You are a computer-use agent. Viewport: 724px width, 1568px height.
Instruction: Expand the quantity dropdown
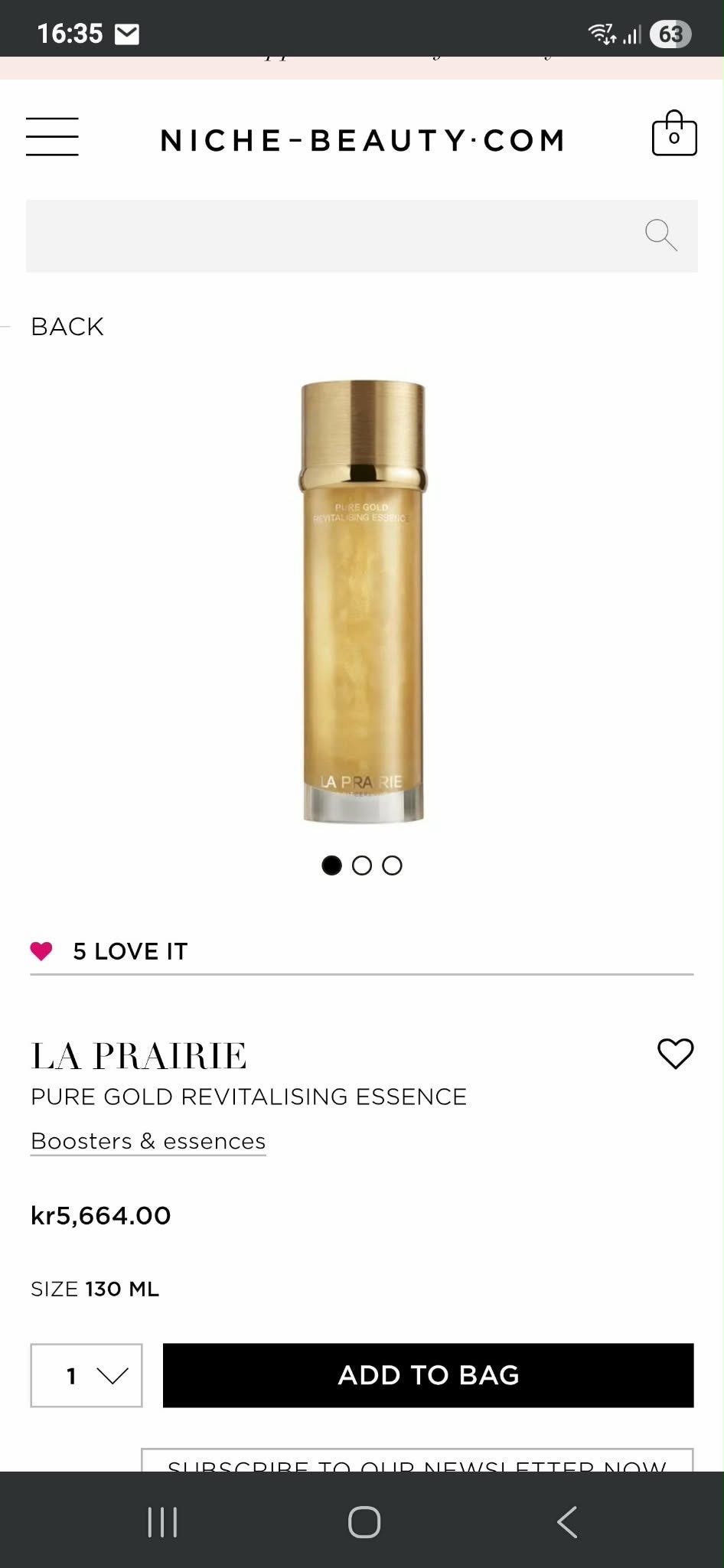86,1375
